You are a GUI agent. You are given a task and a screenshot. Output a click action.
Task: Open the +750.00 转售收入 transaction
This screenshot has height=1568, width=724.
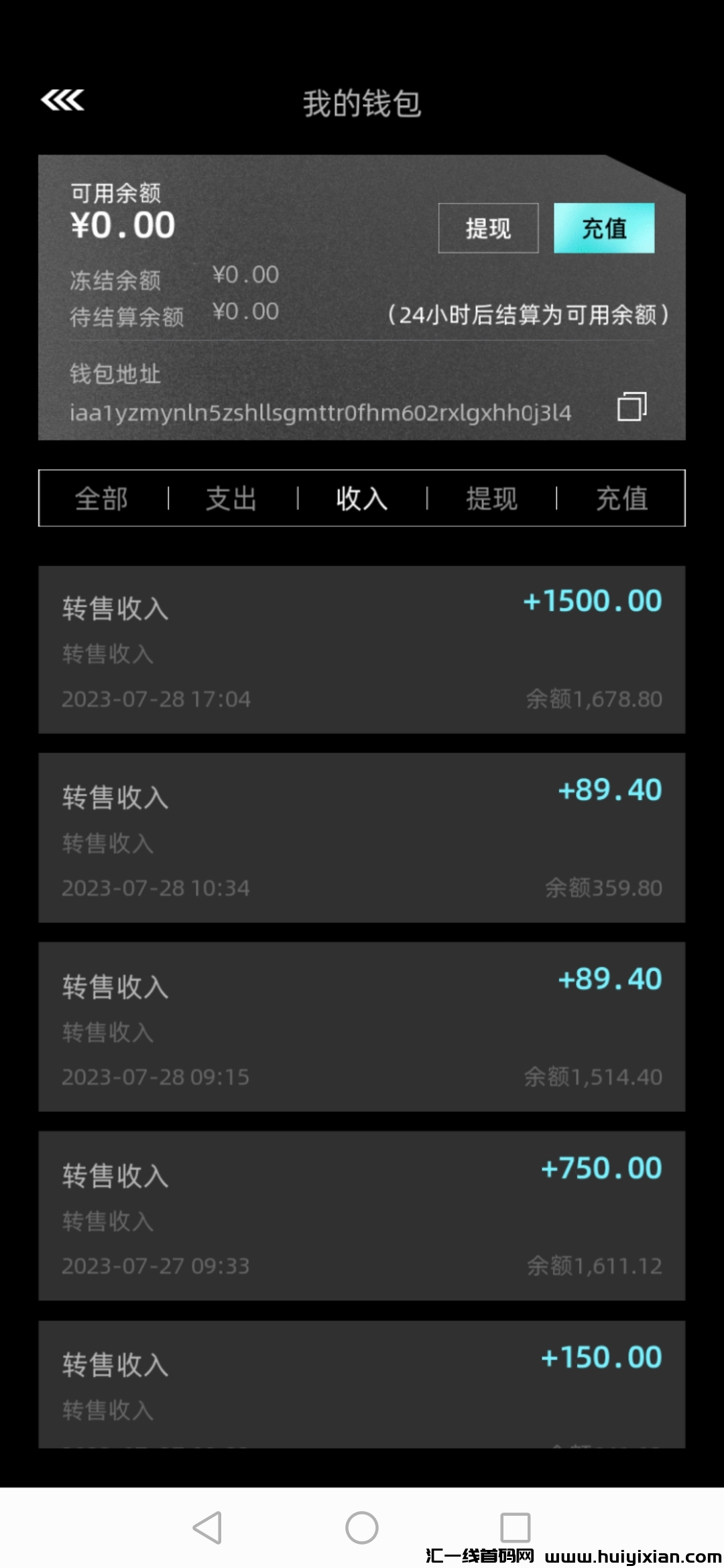[x=362, y=1214]
